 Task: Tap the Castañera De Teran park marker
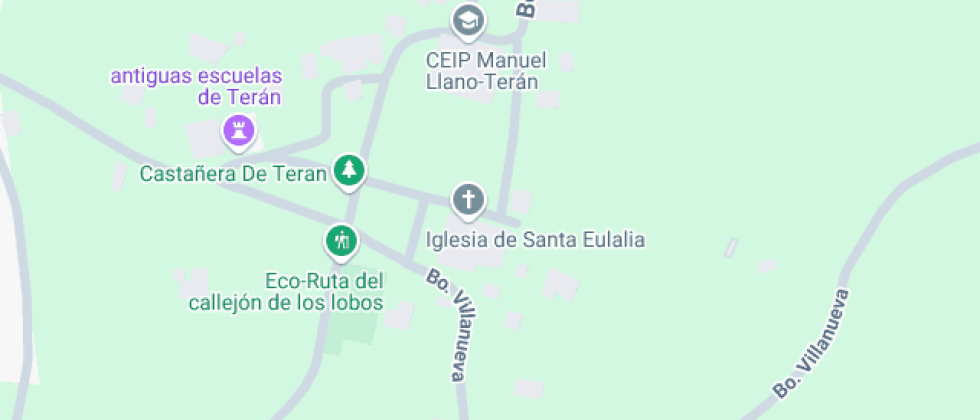pyautogui.click(x=349, y=171)
